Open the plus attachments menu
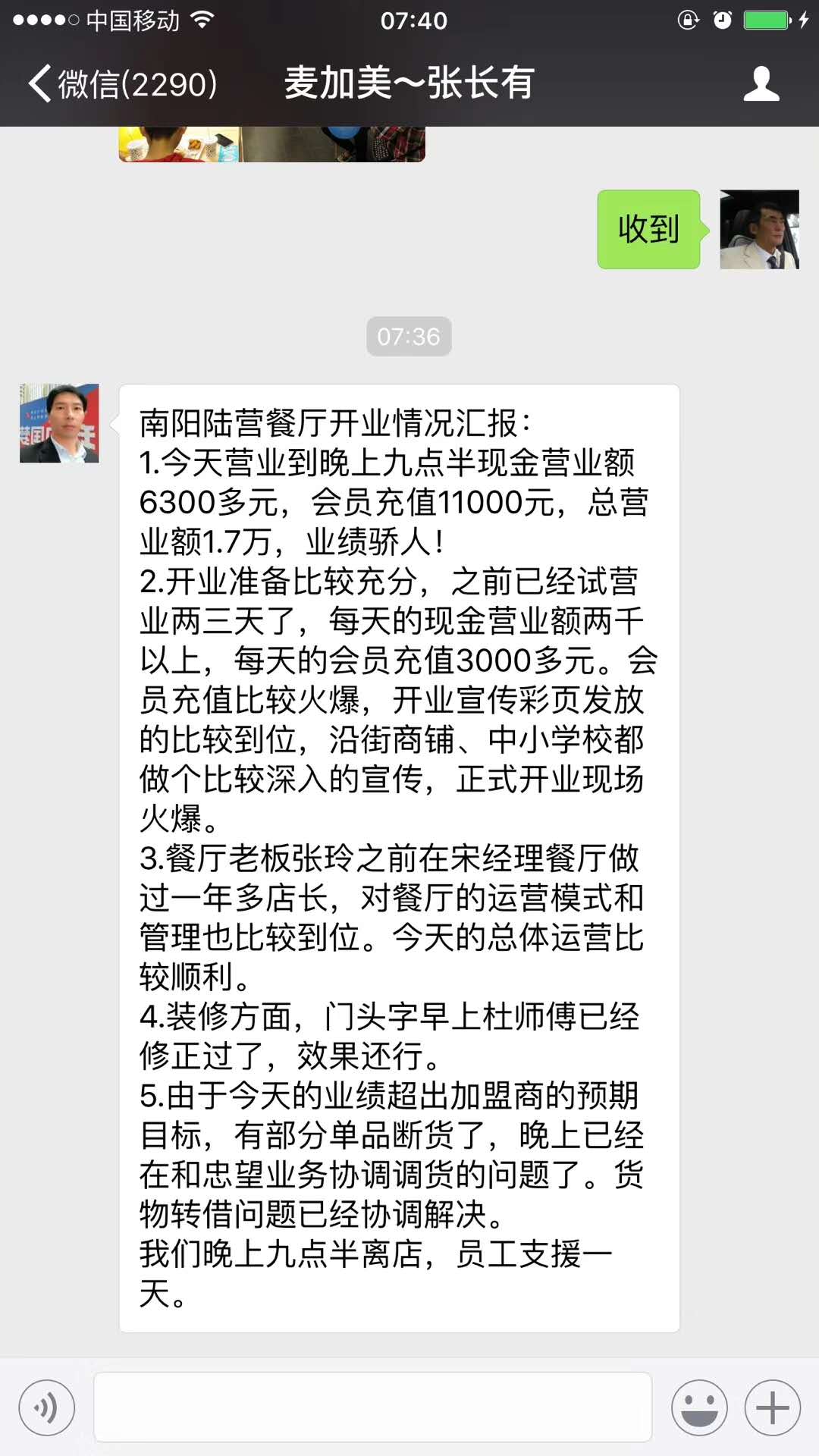819x1456 pixels. (x=772, y=1408)
